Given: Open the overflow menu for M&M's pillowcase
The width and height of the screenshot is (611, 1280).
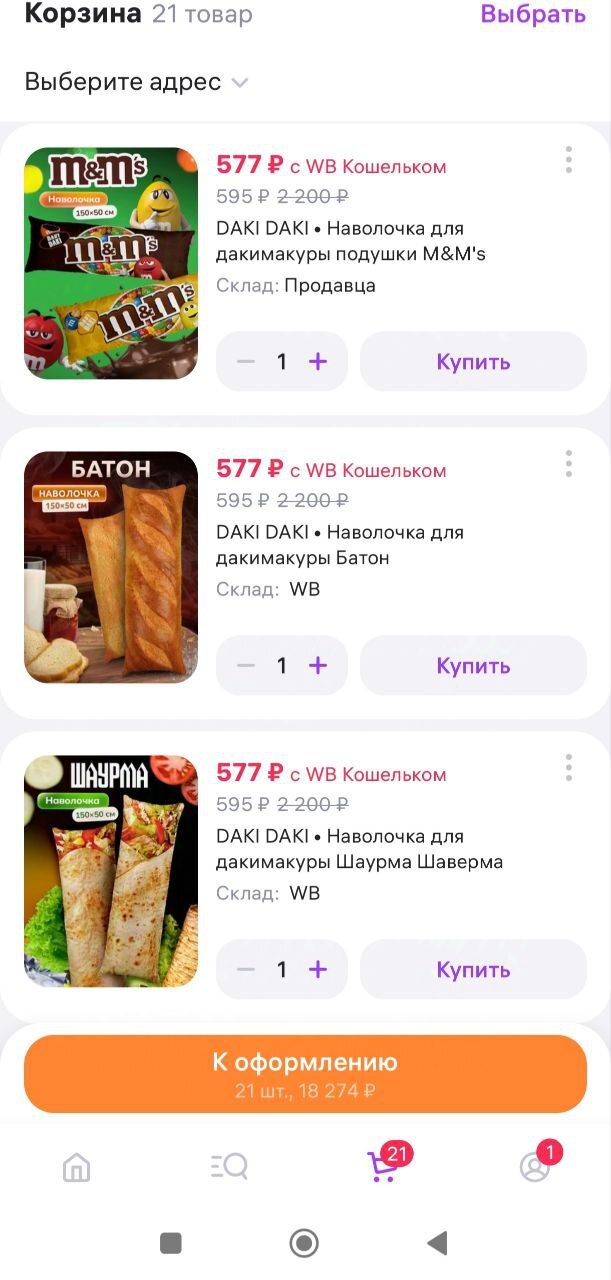Looking at the screenshot, I should (568, 160).
